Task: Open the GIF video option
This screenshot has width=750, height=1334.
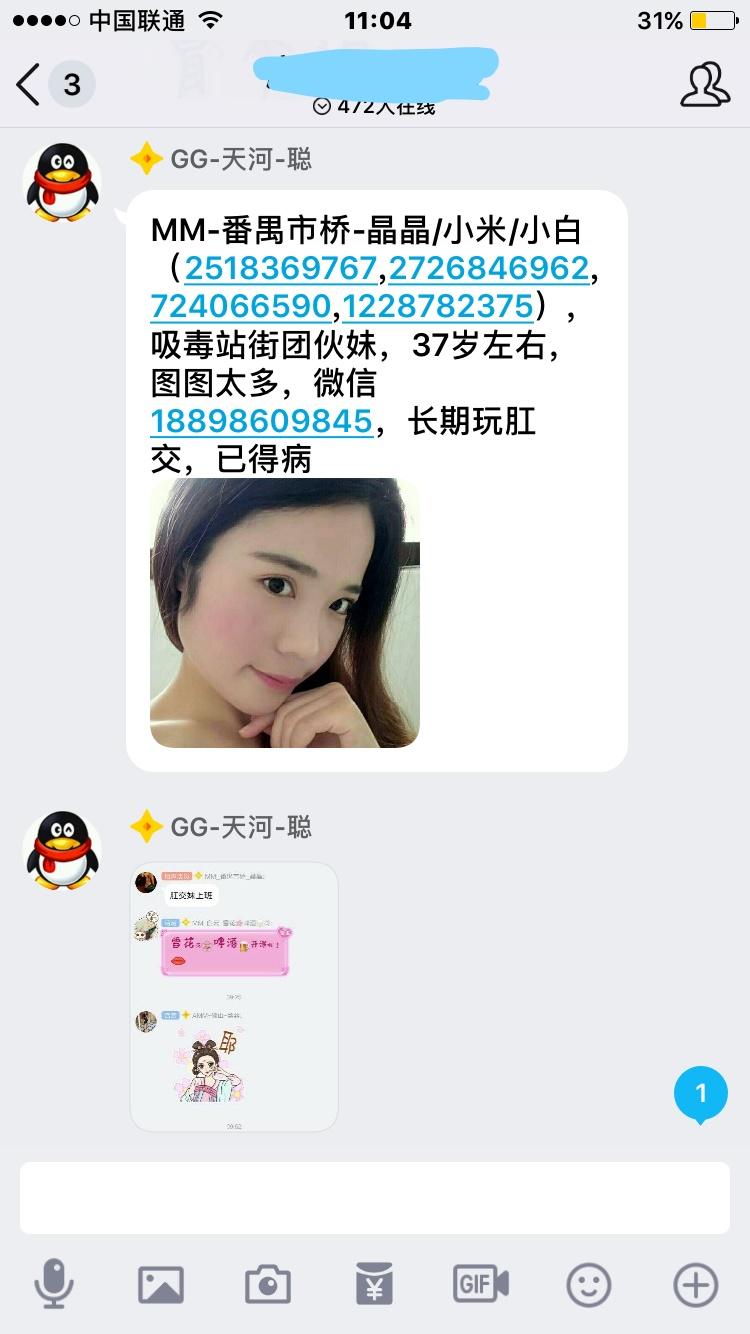Action: (481, 1284)
